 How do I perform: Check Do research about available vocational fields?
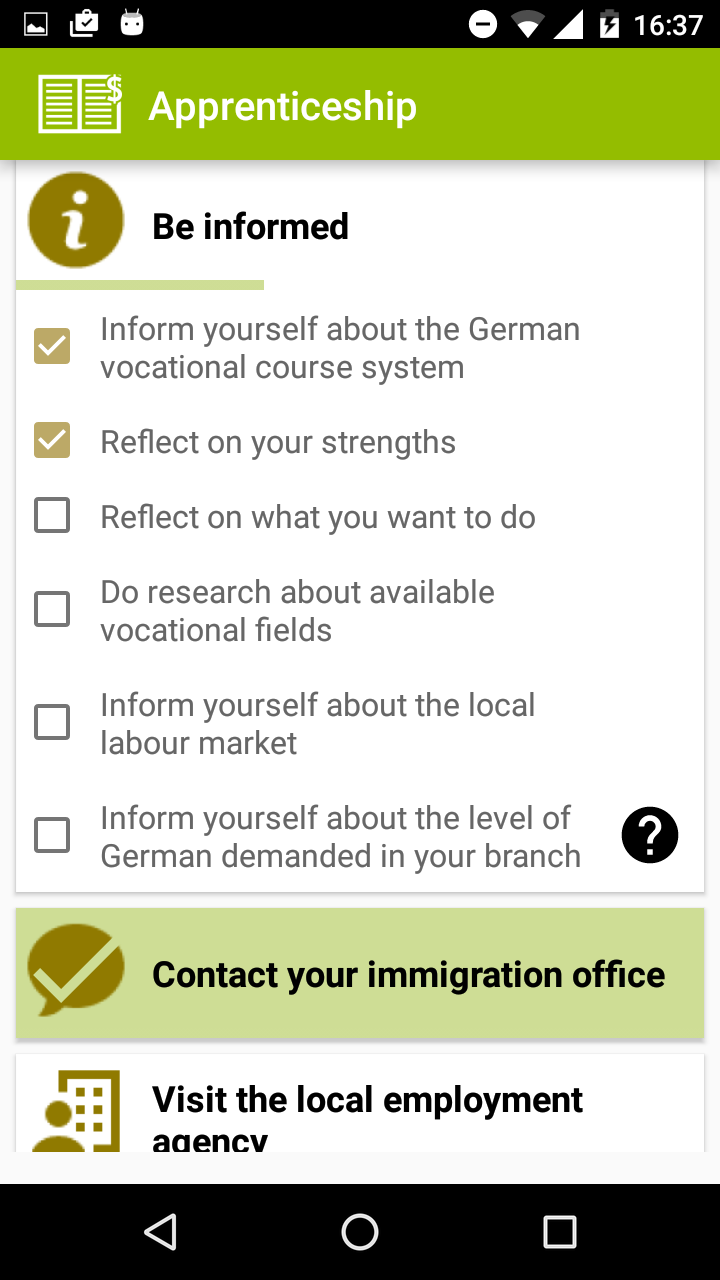tap(52, 609)
